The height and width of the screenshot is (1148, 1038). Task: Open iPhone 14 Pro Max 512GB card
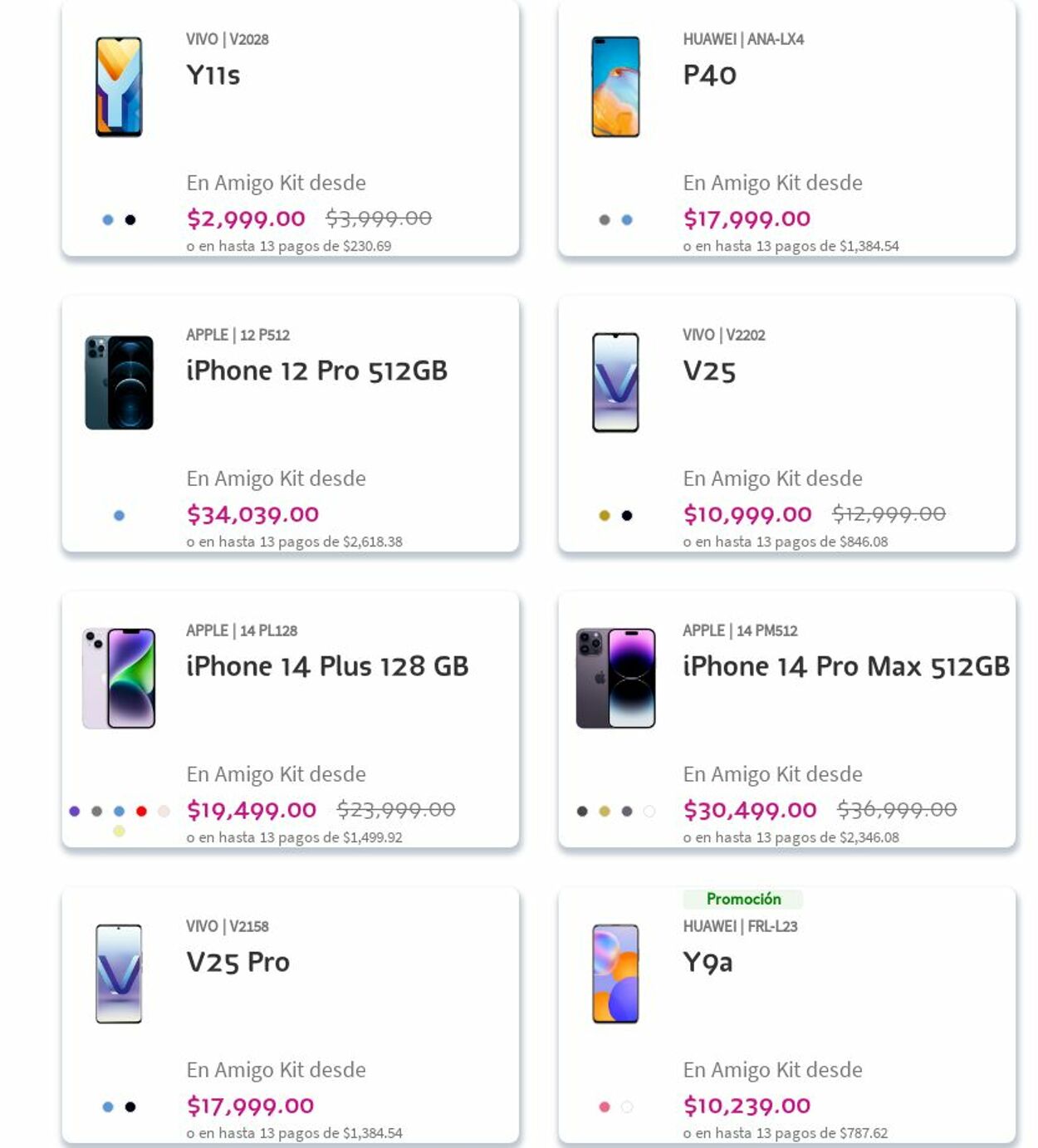pos(845,666)
